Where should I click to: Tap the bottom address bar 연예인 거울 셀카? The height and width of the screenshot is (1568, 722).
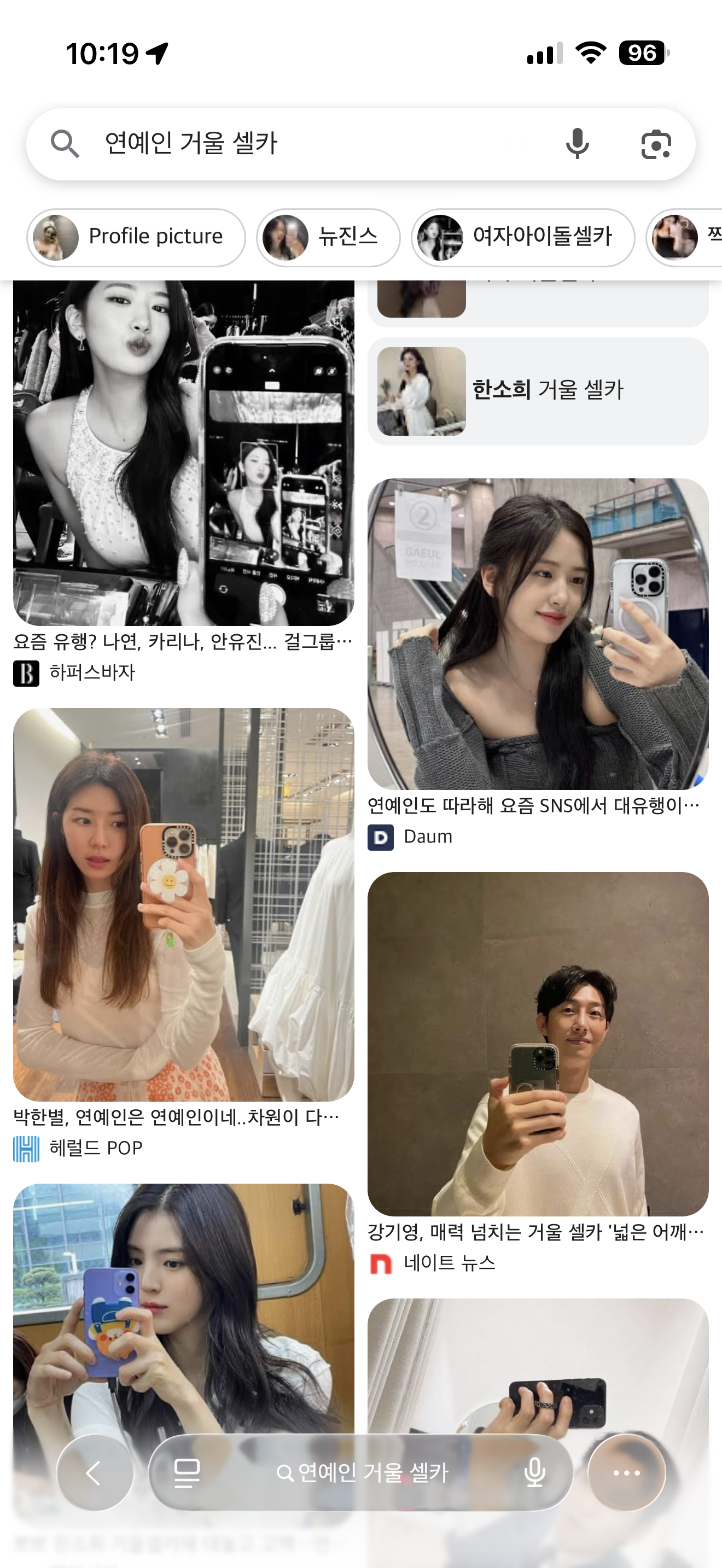click(362, 1473)
